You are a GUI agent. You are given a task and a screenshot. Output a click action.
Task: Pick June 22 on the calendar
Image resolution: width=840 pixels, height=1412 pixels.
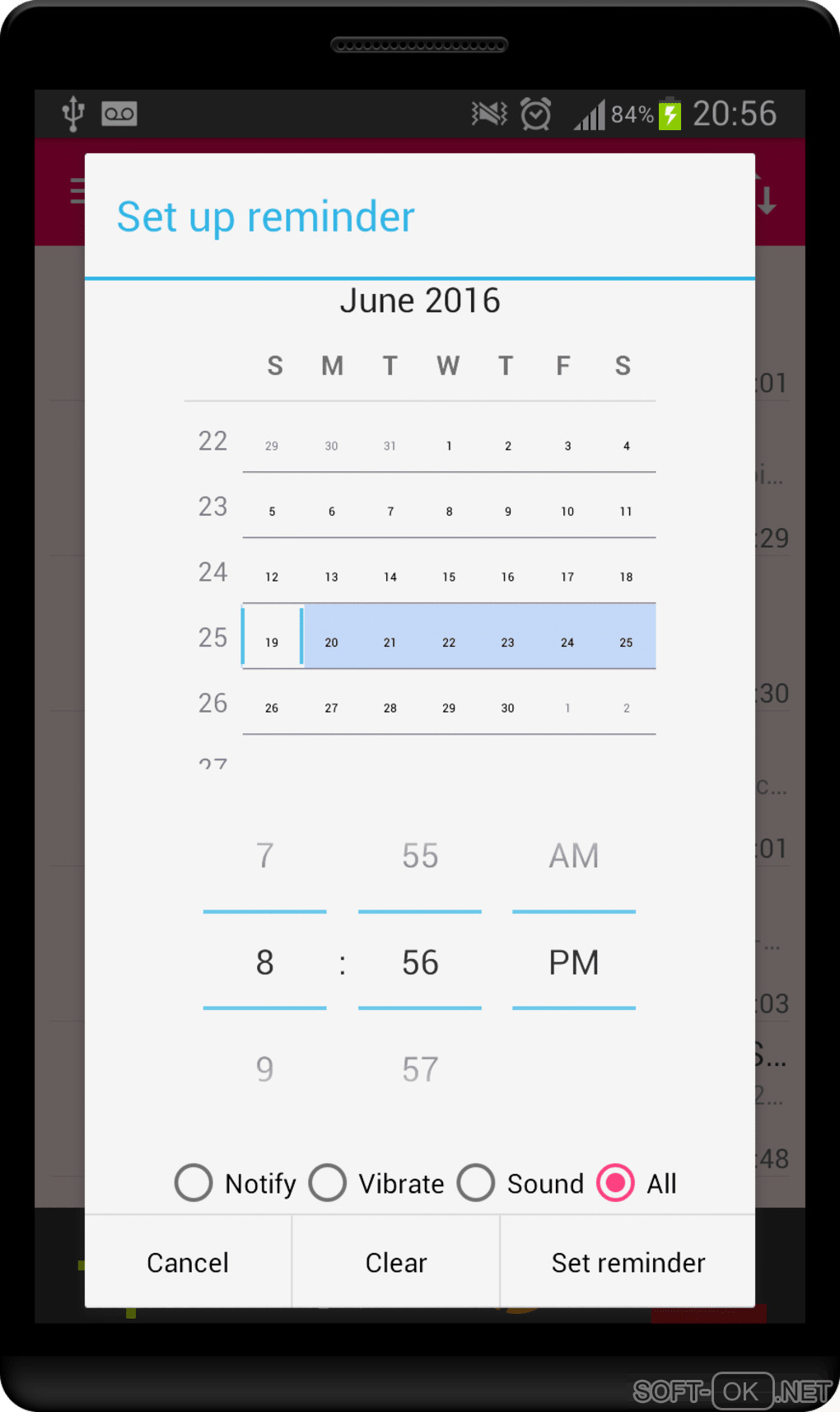click(x=449, y=643)
